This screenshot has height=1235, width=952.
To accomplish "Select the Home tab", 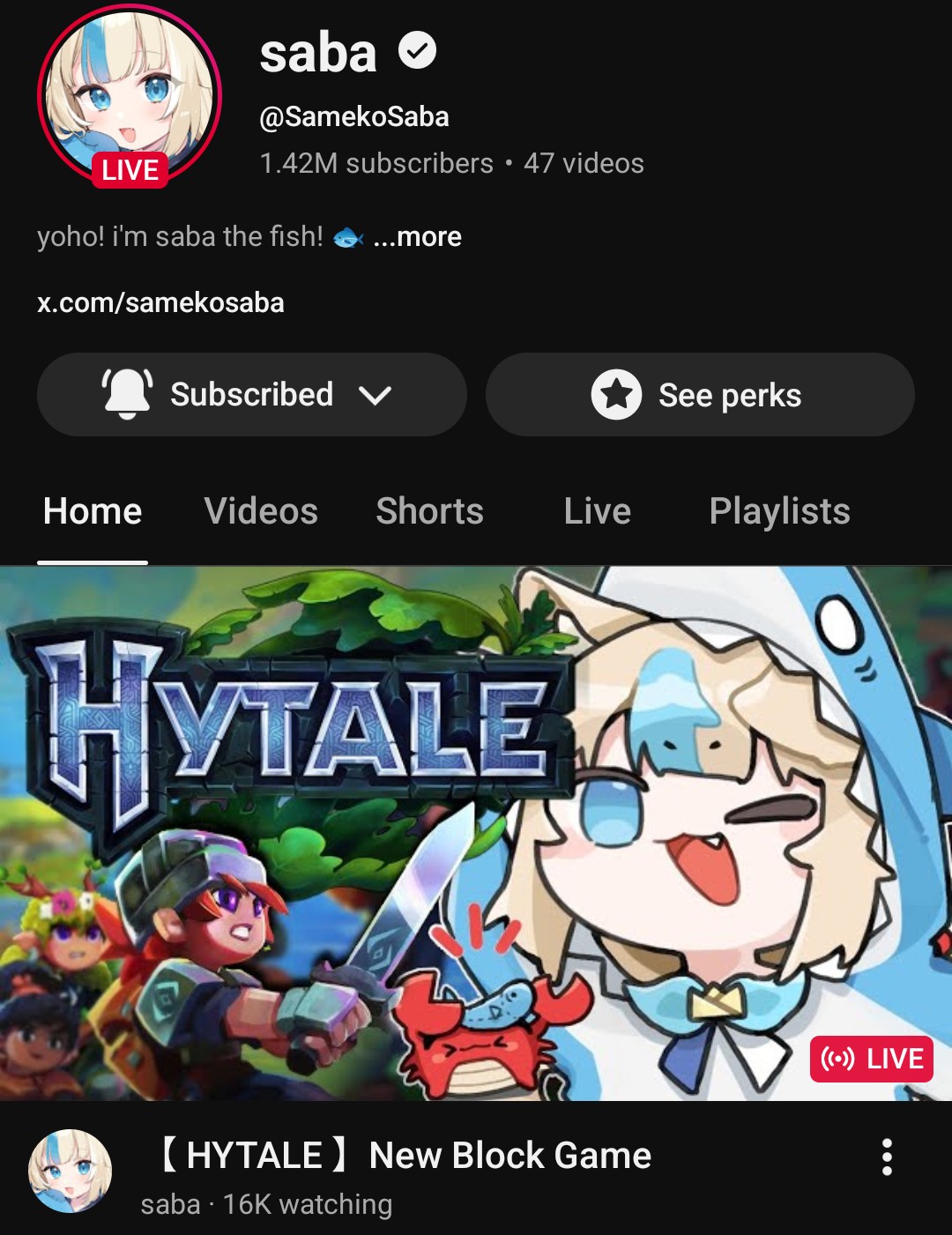I will [x=93, y=511].
